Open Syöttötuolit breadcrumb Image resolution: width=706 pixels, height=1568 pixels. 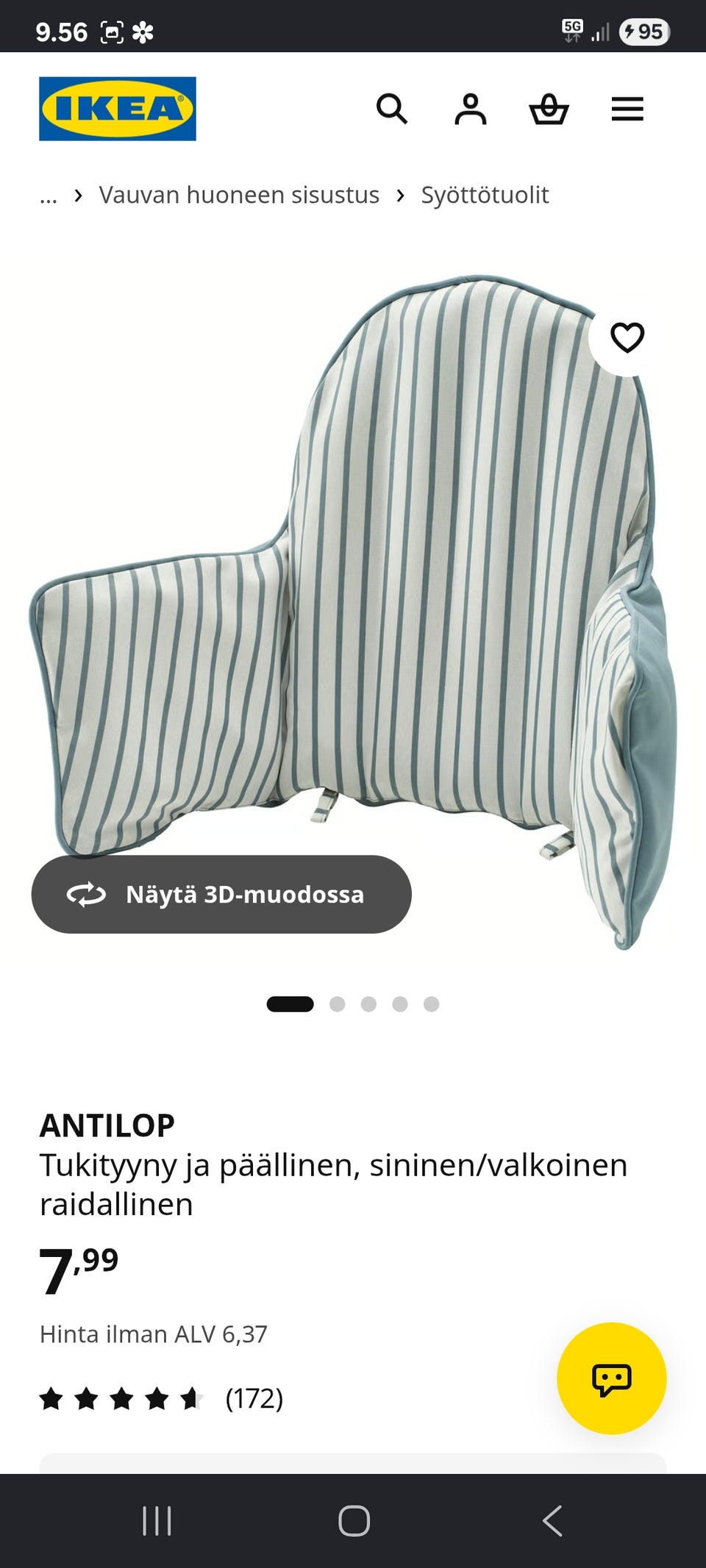click(x=485, y=195)
